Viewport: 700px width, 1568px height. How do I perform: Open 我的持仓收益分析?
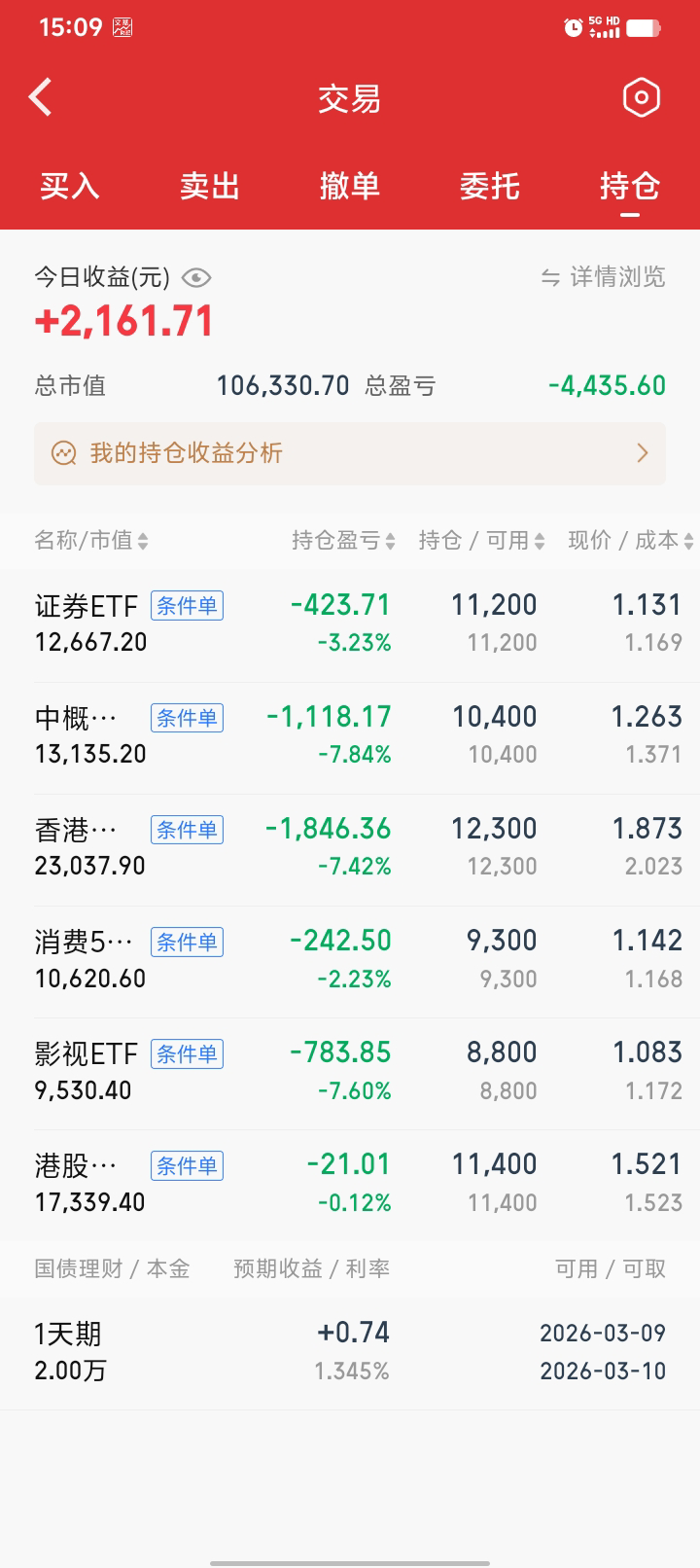350,453
